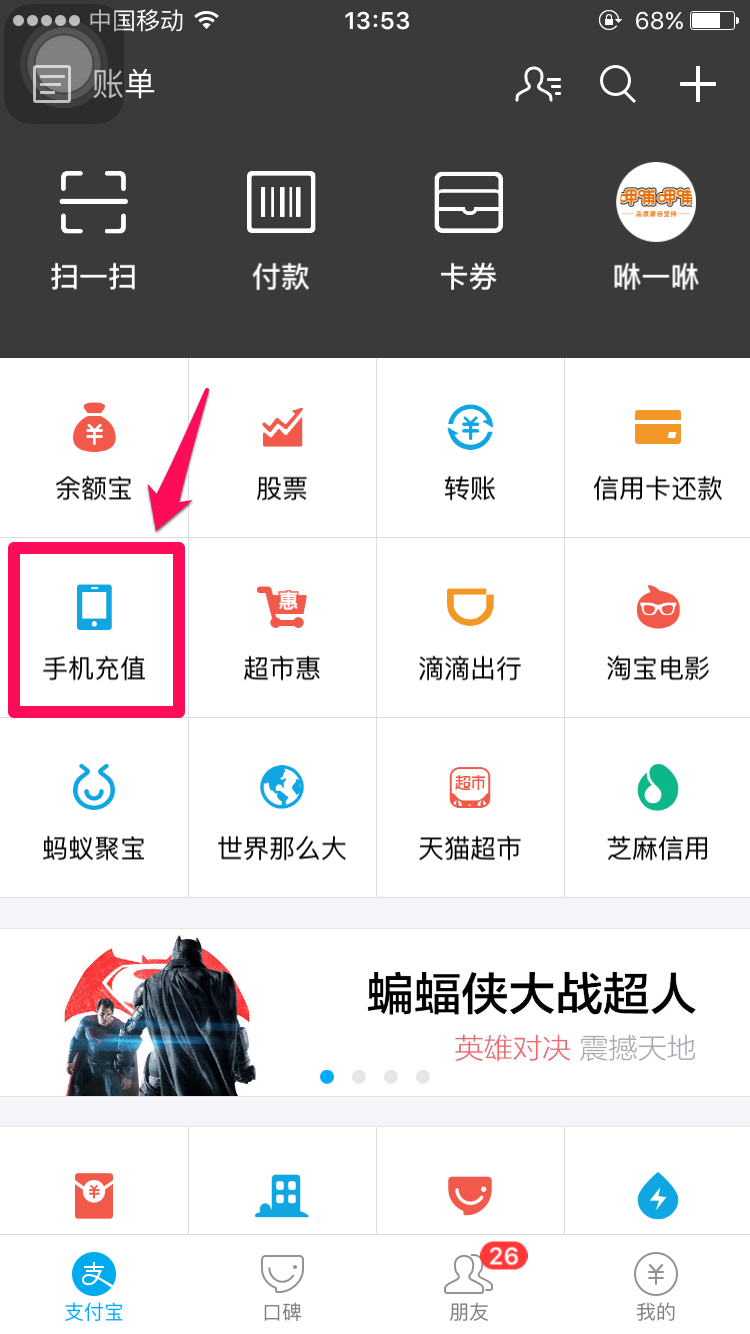Switch to the 我的 tab
Viewport: 750px width, 1334px height.
pyautogui.click(x=656, y=1287)
